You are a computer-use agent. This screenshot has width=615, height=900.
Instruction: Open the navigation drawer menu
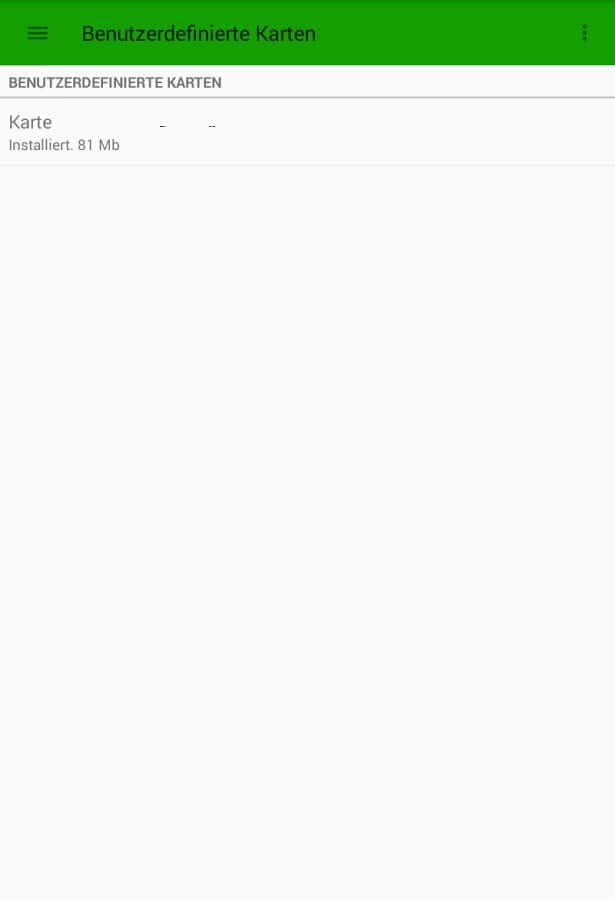pos(38,33)
